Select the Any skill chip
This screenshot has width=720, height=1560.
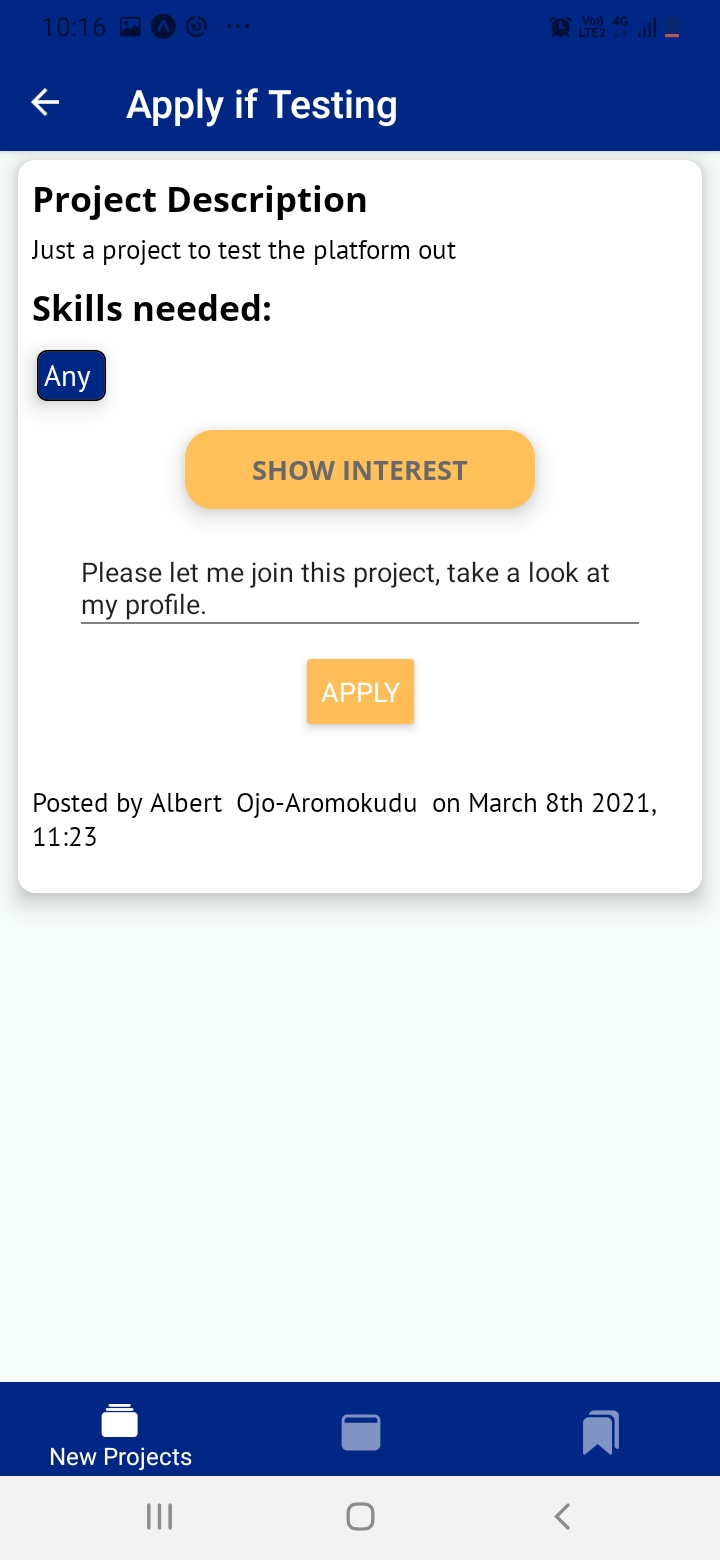point(71,376)
